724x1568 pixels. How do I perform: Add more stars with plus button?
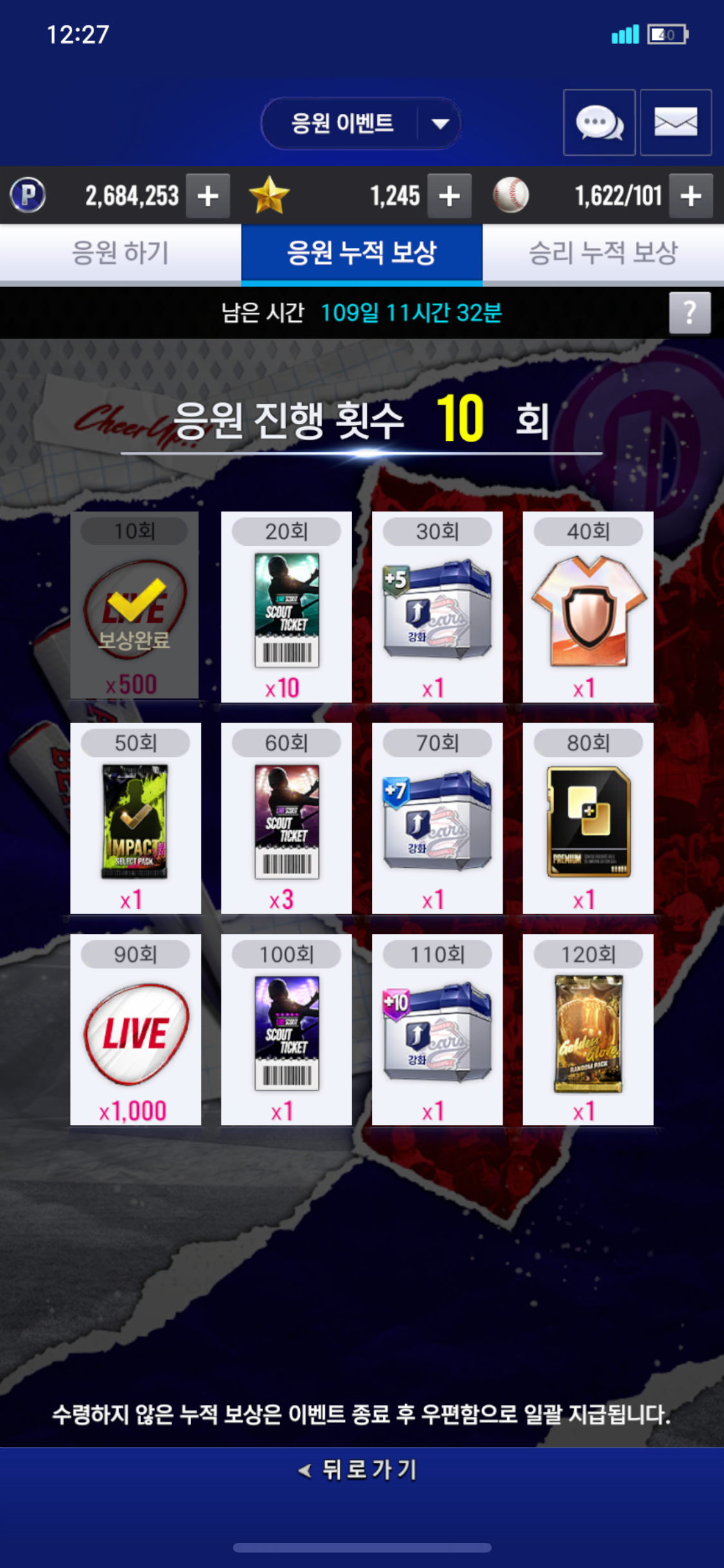coord(449,196)
